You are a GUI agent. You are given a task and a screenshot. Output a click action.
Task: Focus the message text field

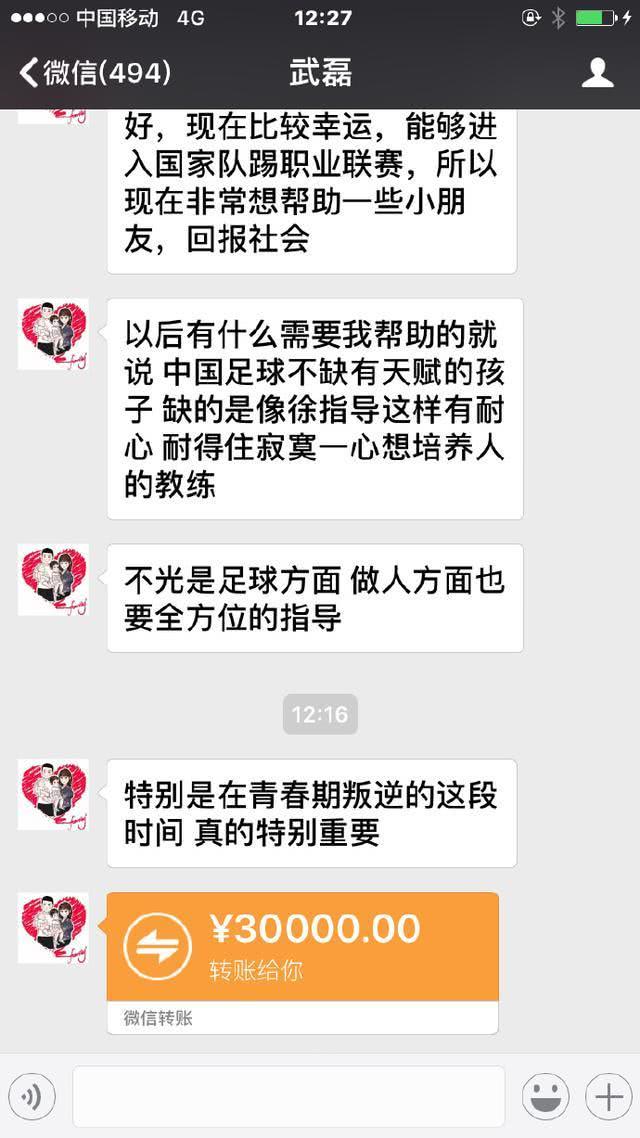pos(289,1096)
